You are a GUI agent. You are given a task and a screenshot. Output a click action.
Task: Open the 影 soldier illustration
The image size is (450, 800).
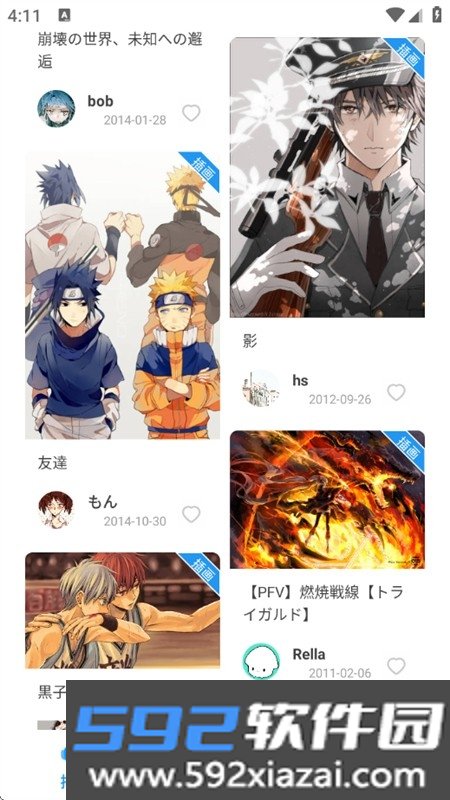point(327,177)
